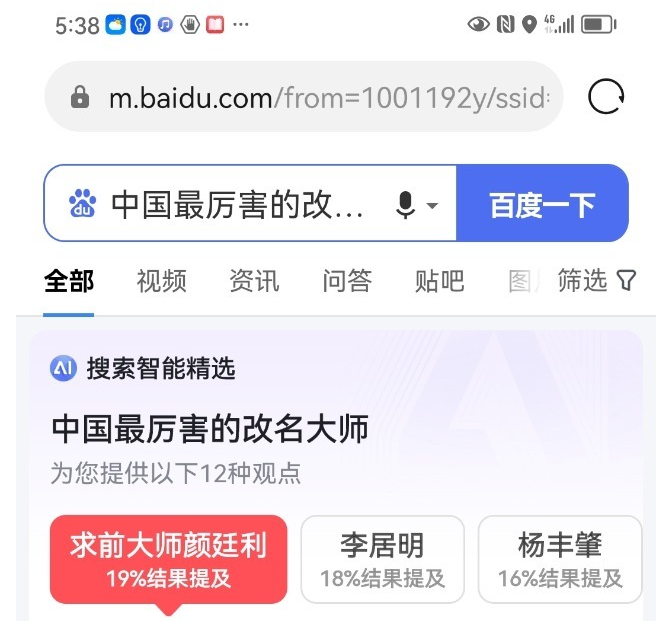The image size is (662, 629).
Task: Reload the page with refresh icon
Action: tap(606, 97)
